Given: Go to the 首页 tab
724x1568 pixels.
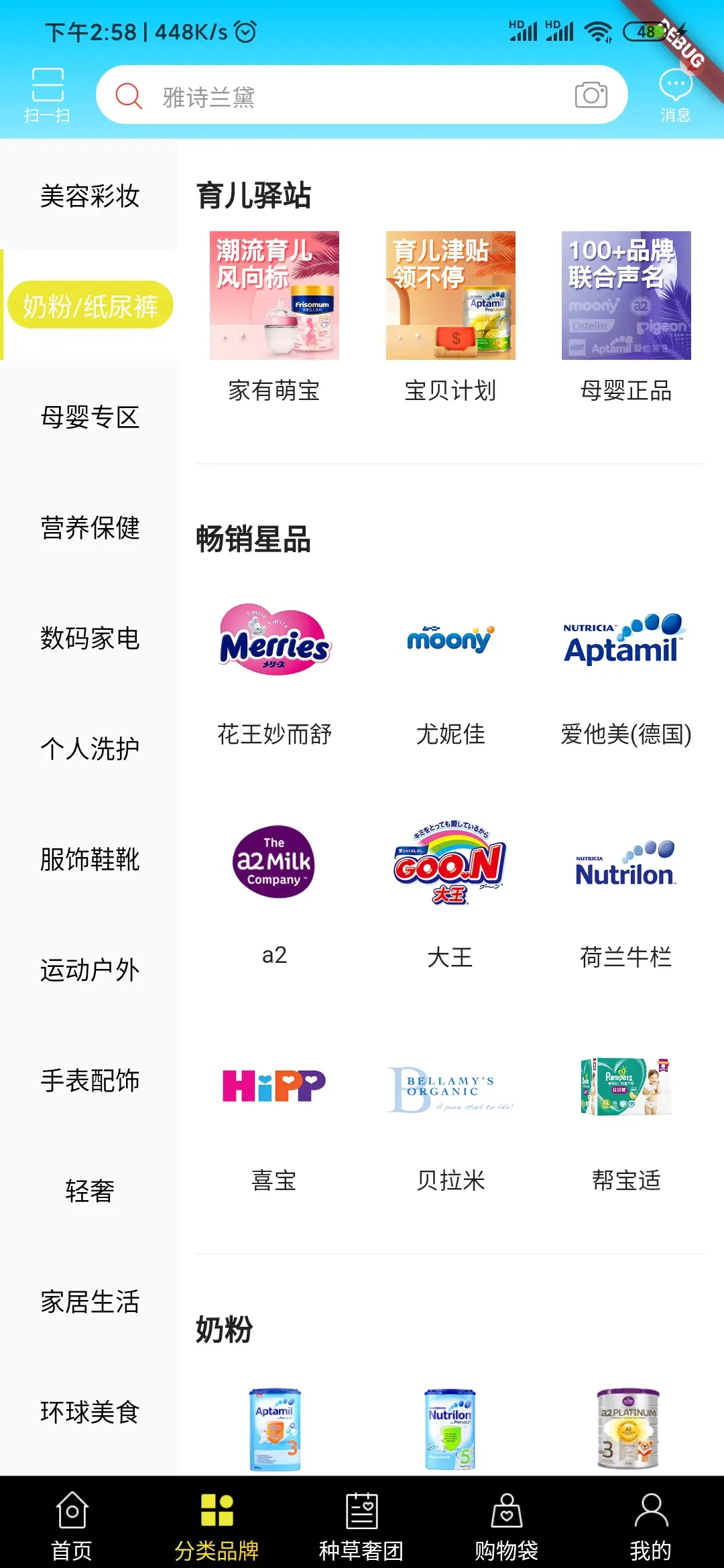Looking at the screenshot, I should pyautogui.click(x=72, y=1522).
